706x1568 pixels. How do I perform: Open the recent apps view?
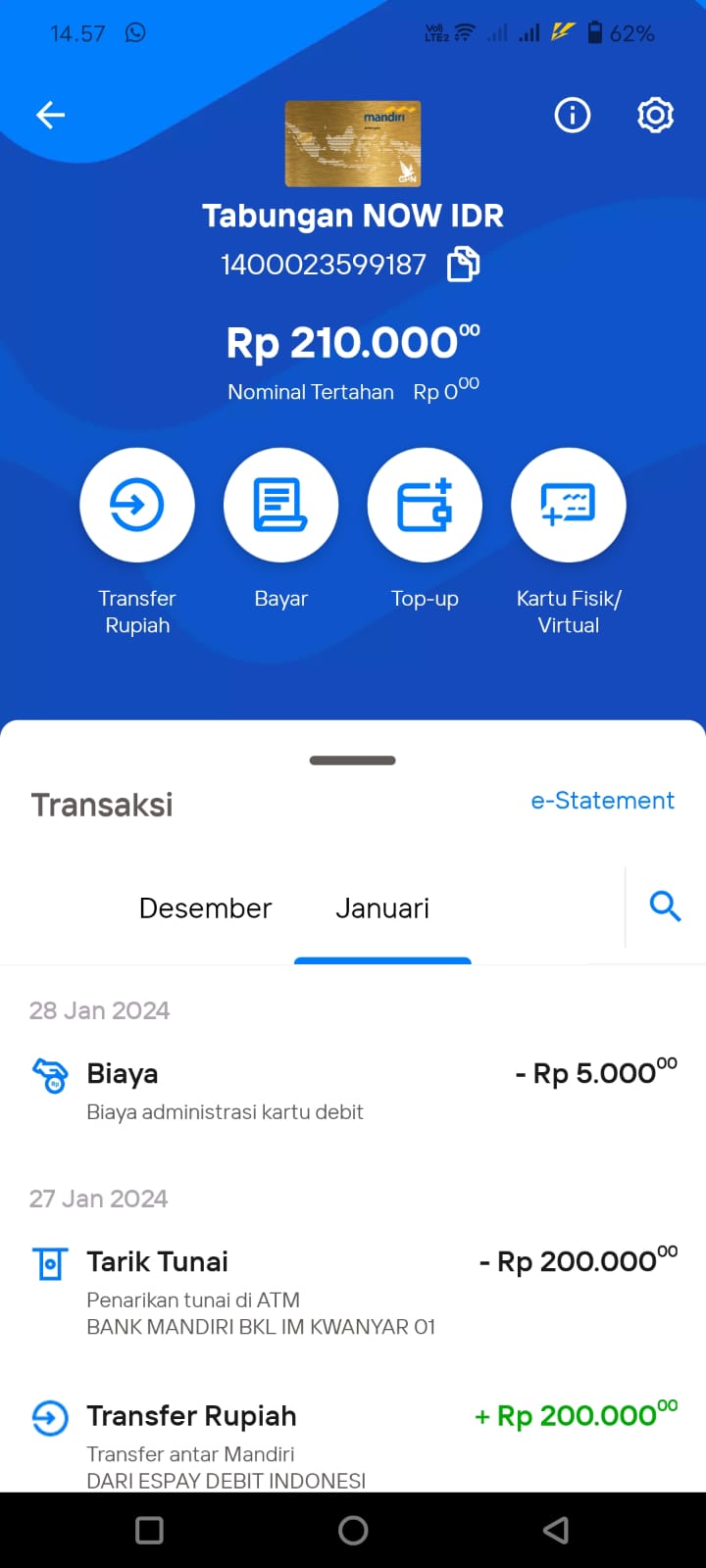coord(149,1530)
